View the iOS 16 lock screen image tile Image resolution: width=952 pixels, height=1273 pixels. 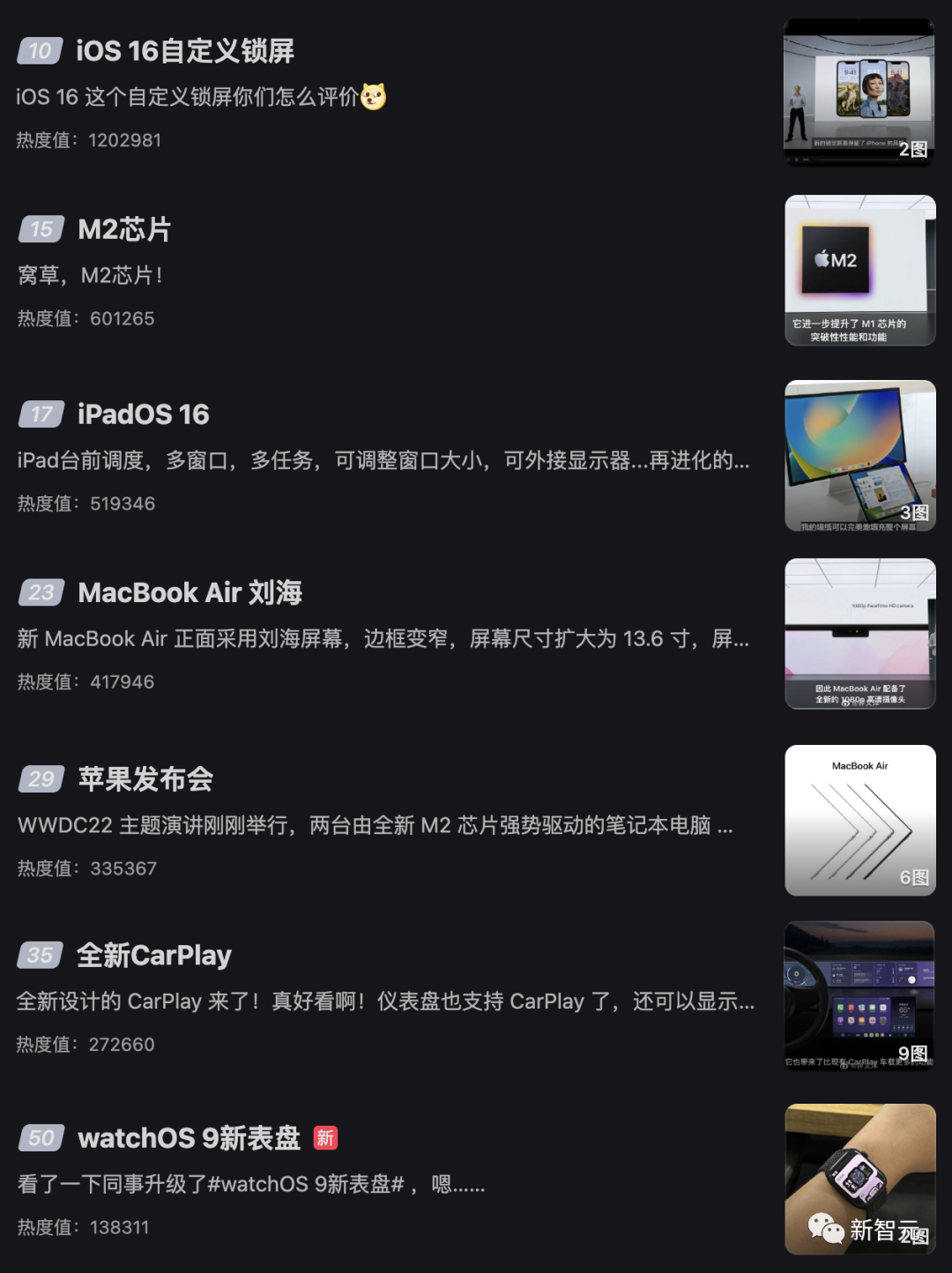click(x=859, y=92)
